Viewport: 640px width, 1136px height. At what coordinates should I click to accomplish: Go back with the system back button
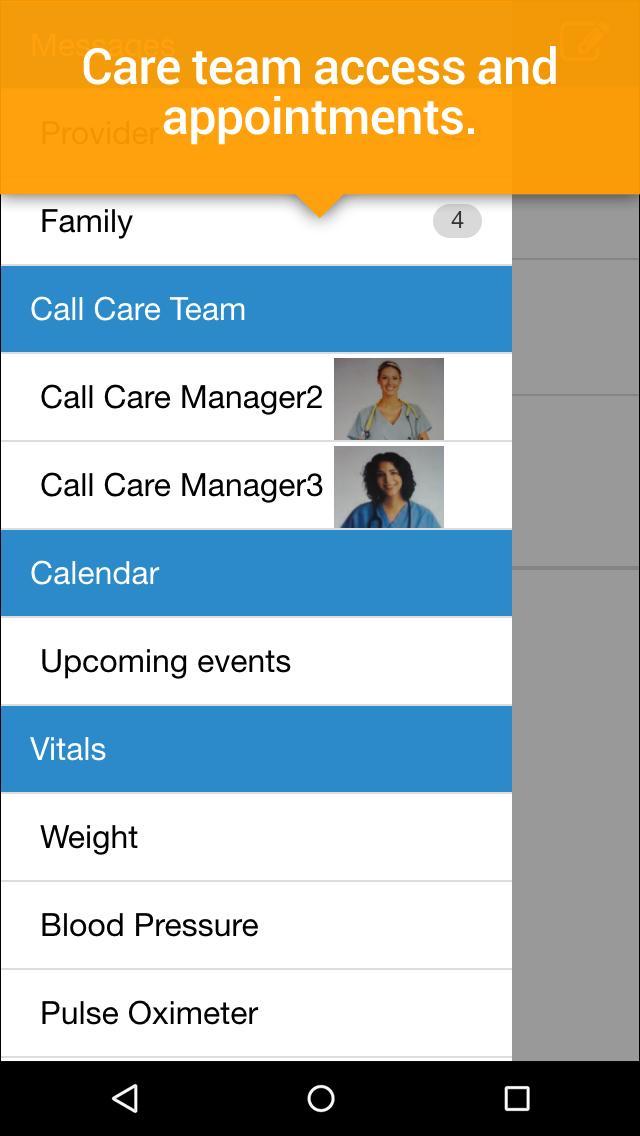[x=125, y=1098]
